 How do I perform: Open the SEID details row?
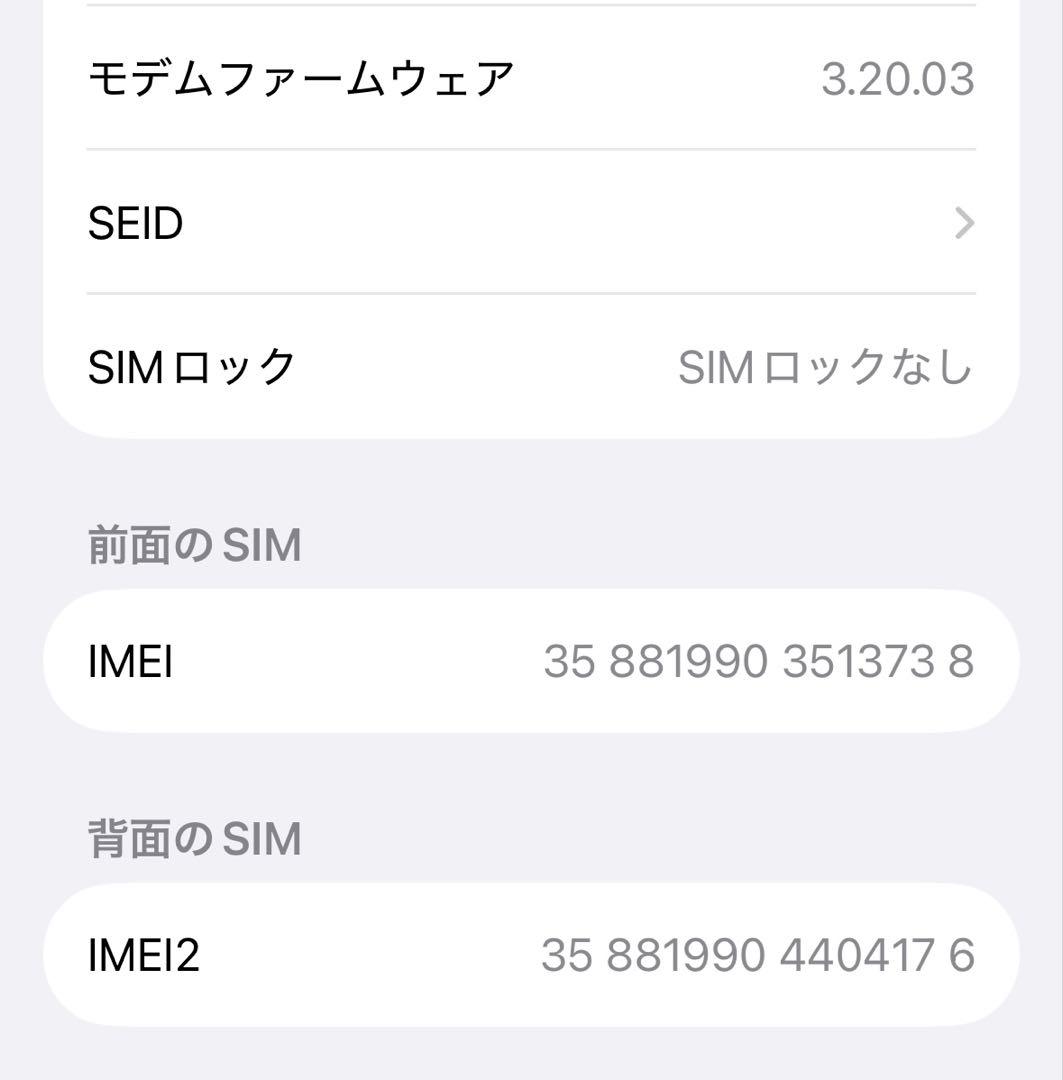[530, 223]
